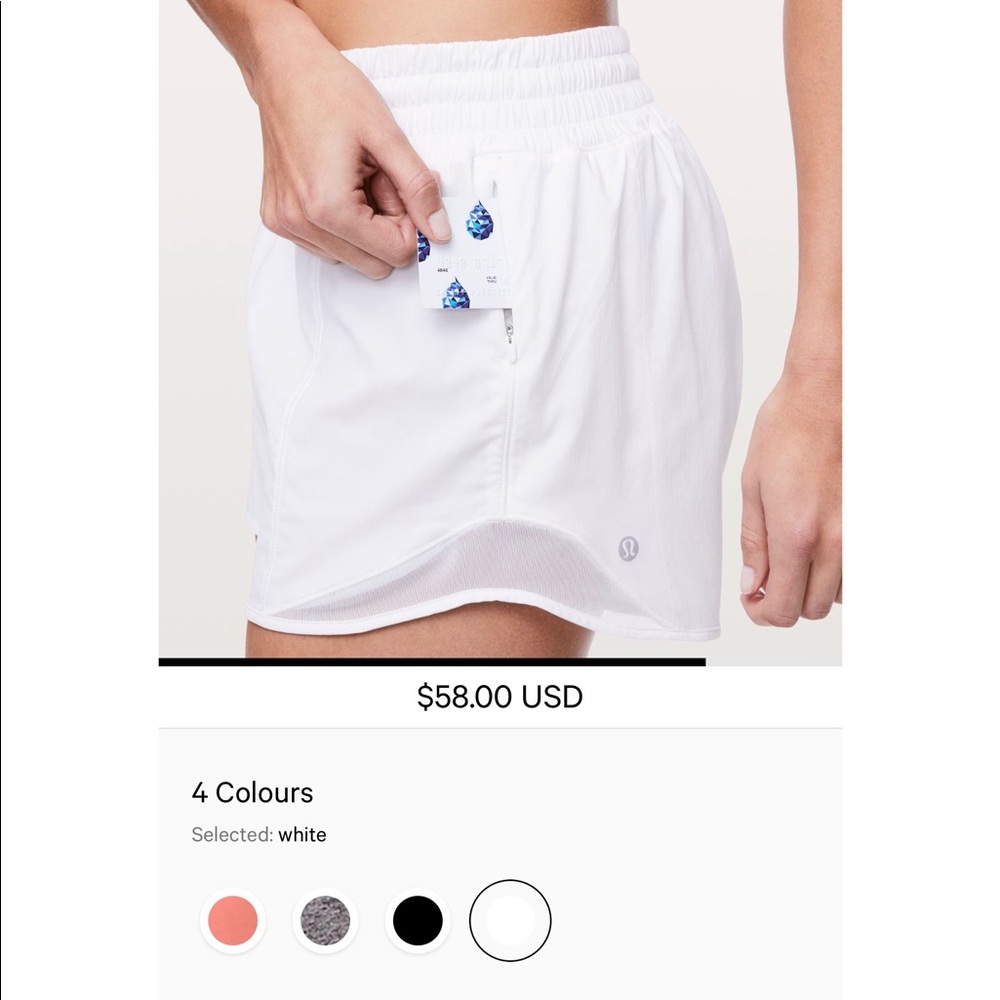1000x1000 pixels.
Task: Select the coral pink colour swatch
Action: [x=232, y=920]
